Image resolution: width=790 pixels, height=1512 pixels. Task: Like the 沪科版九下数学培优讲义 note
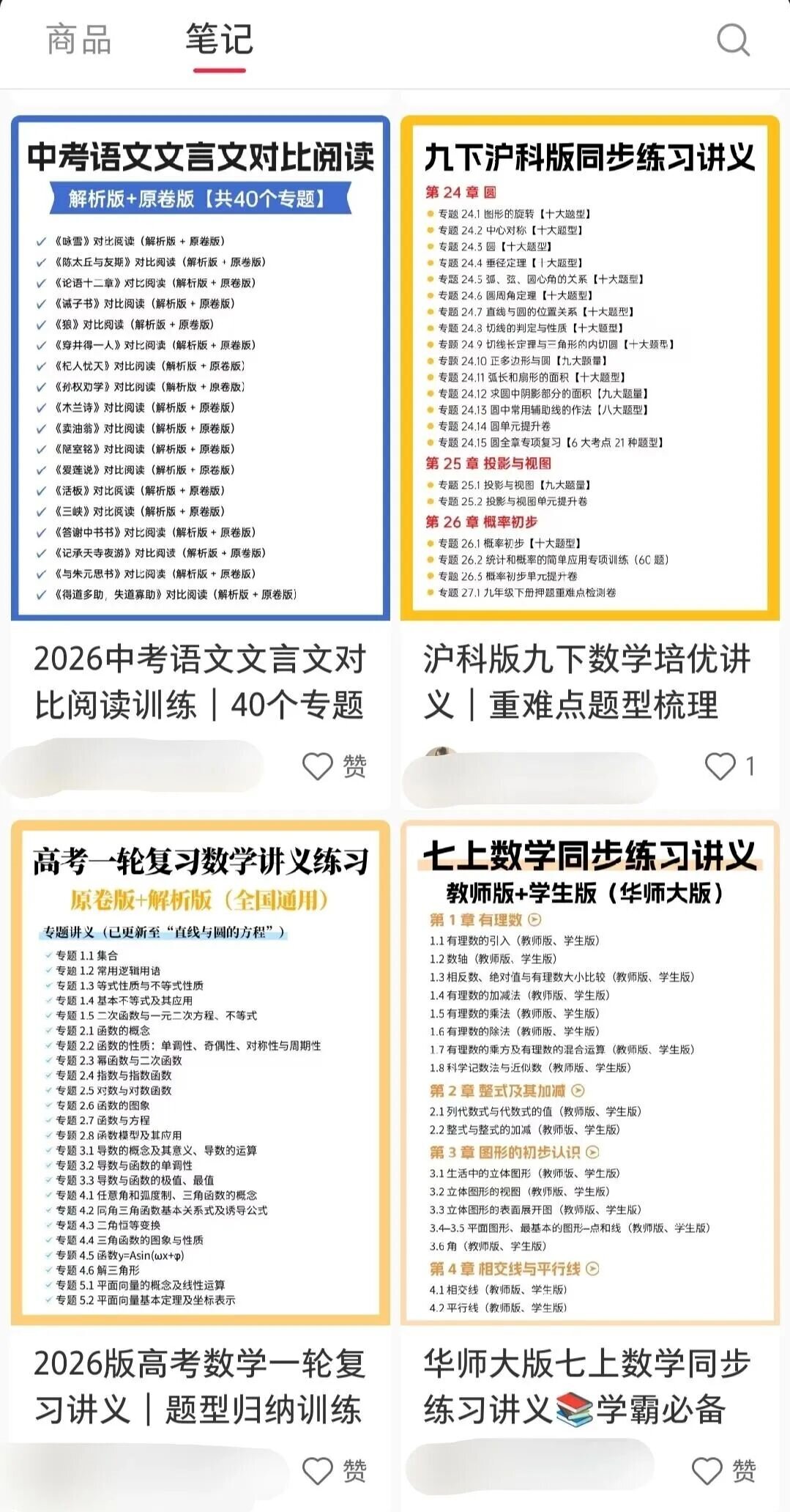[730, 766]
